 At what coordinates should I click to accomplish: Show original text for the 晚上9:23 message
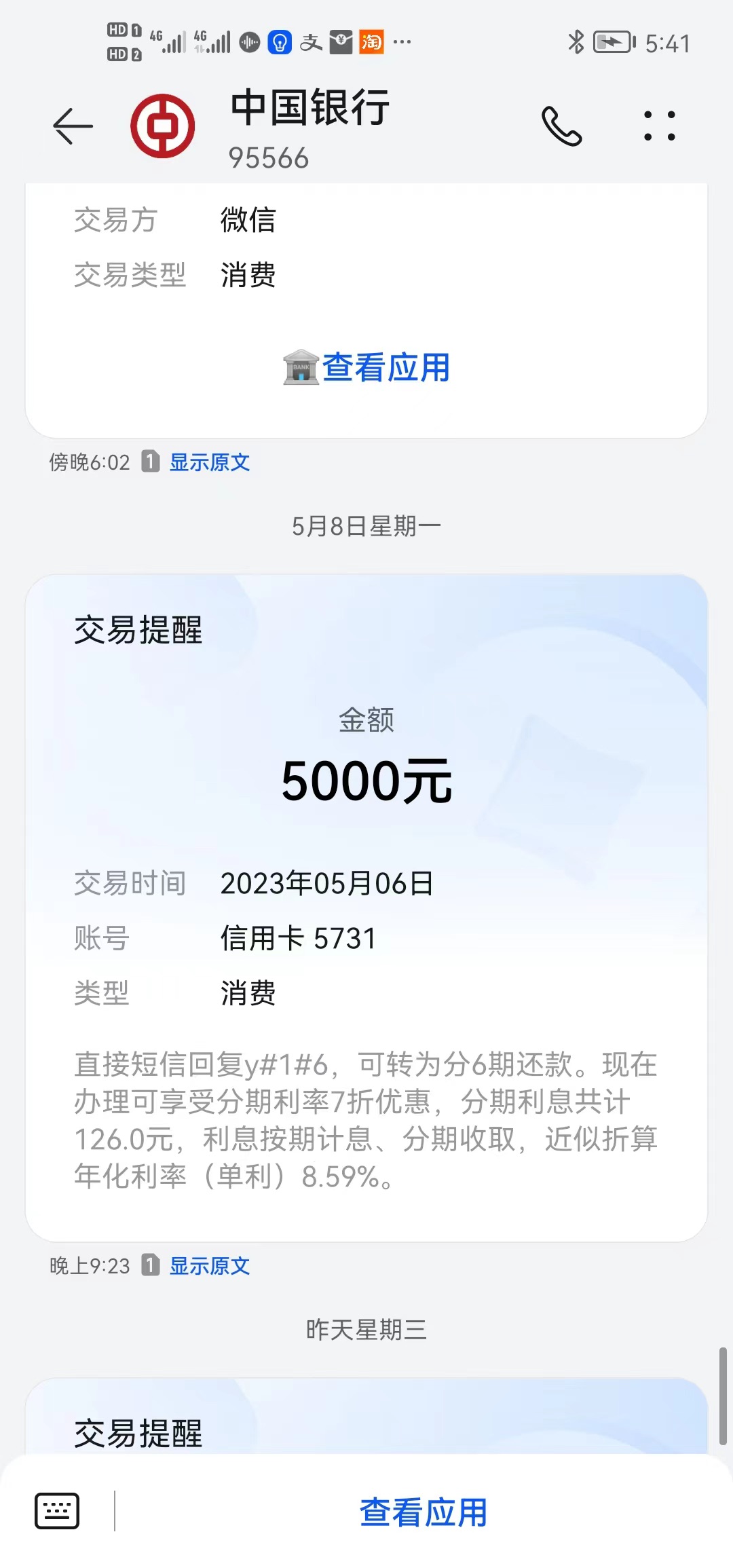[x=209, y=1266]
